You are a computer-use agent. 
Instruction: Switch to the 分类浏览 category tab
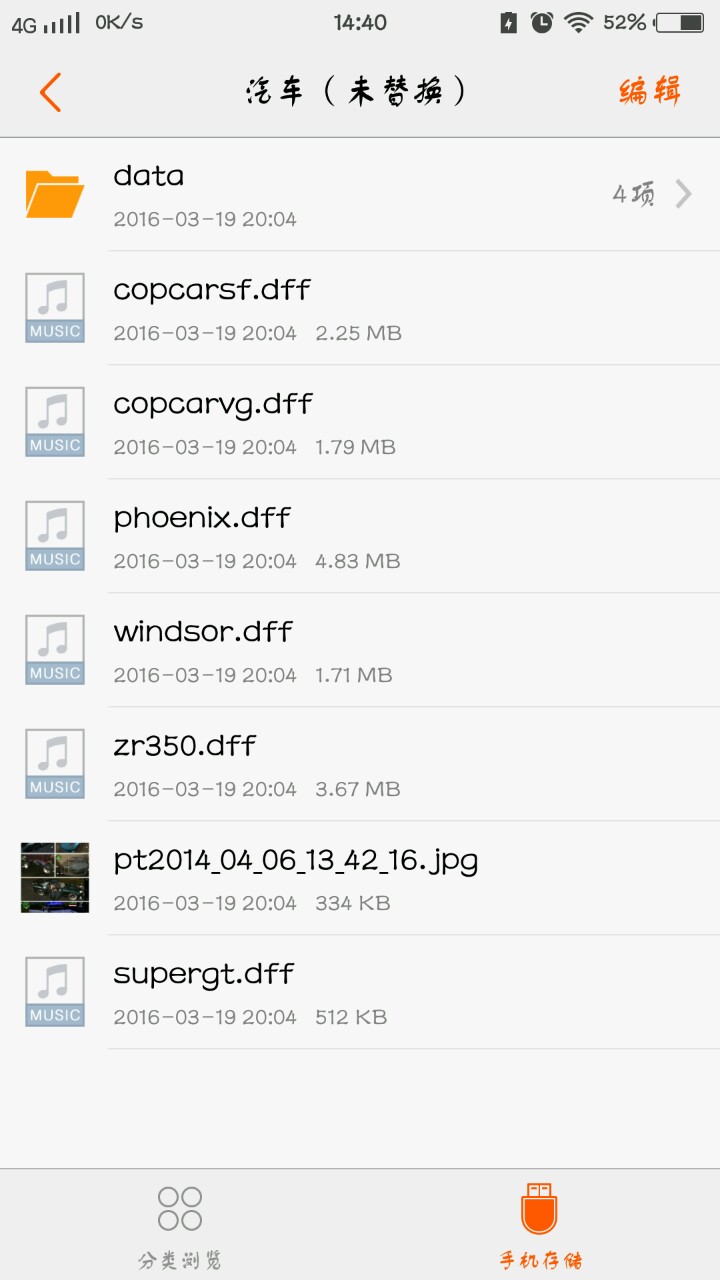[x=180, y=1225]
